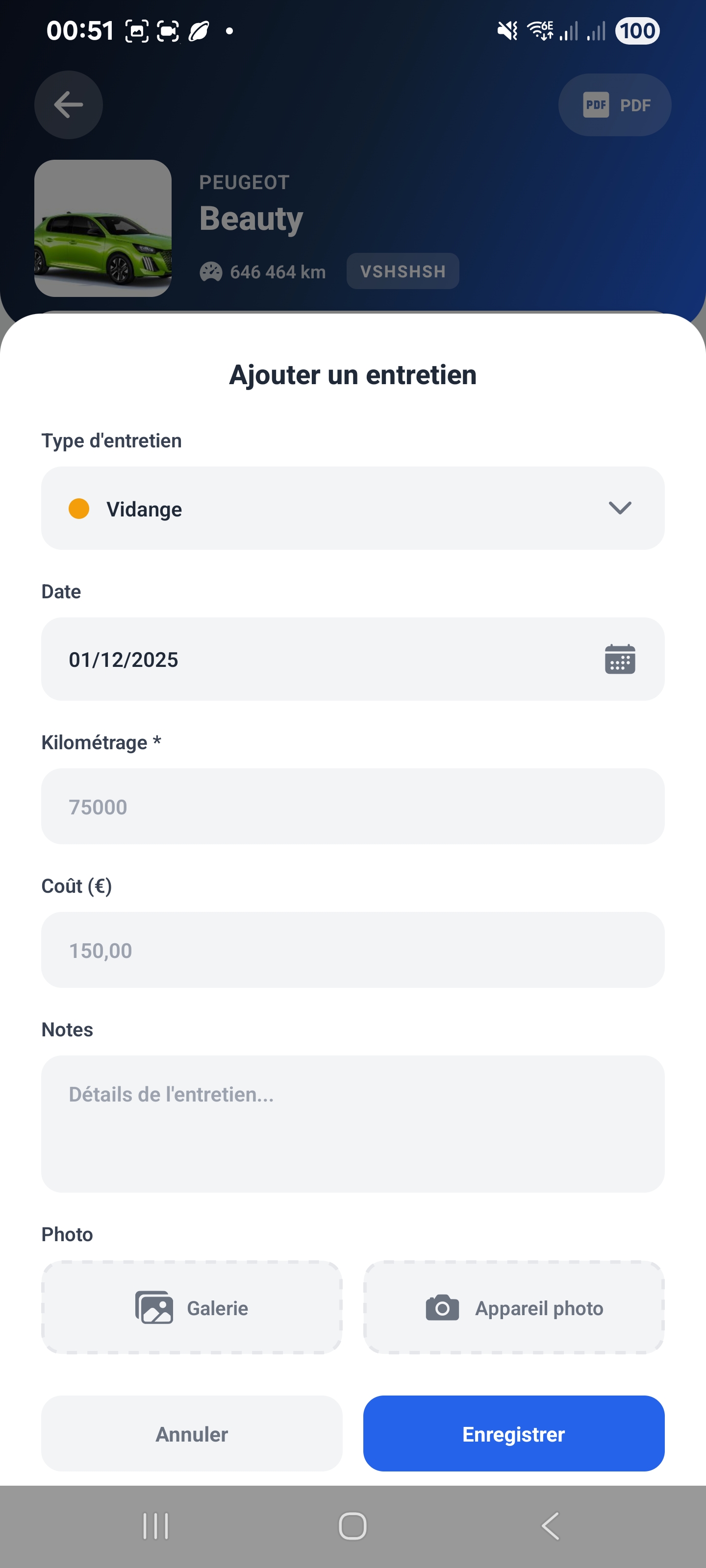This screenshot has height=1568, width=706.
Task: Focus the Kilométrage input field
Action: tap(353, 806)
